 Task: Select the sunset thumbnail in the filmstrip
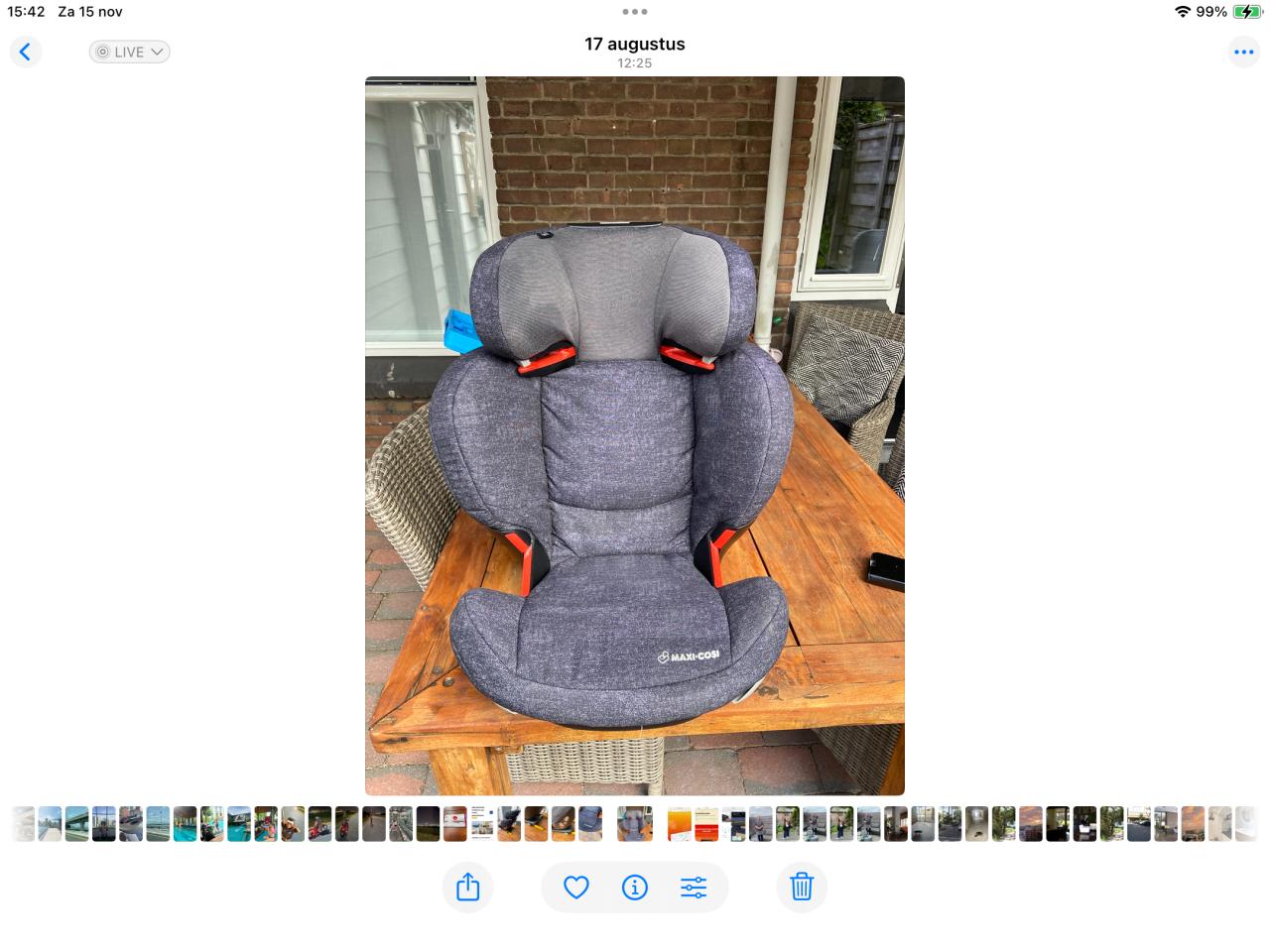[x=1031, y=824]
